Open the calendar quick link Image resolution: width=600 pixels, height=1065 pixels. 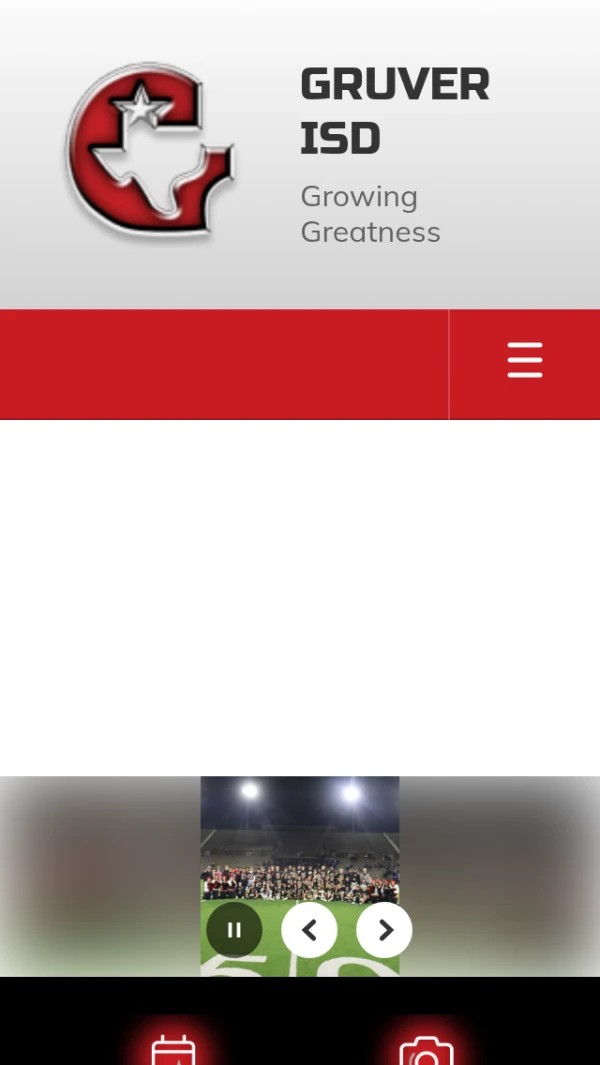pyautogui.click(x=173, y=1050)
